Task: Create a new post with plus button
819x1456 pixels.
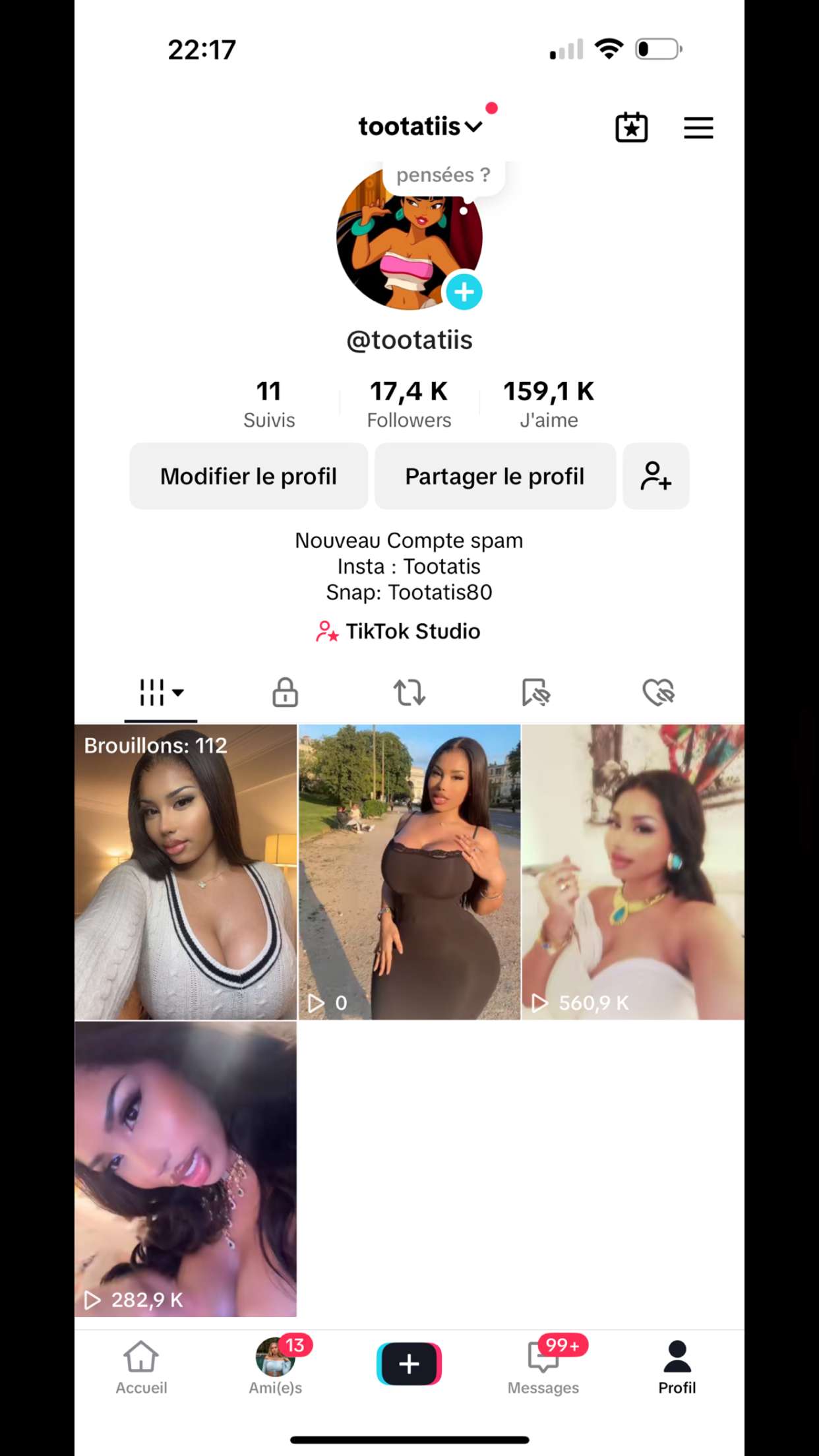Action: coord(409,1364)
